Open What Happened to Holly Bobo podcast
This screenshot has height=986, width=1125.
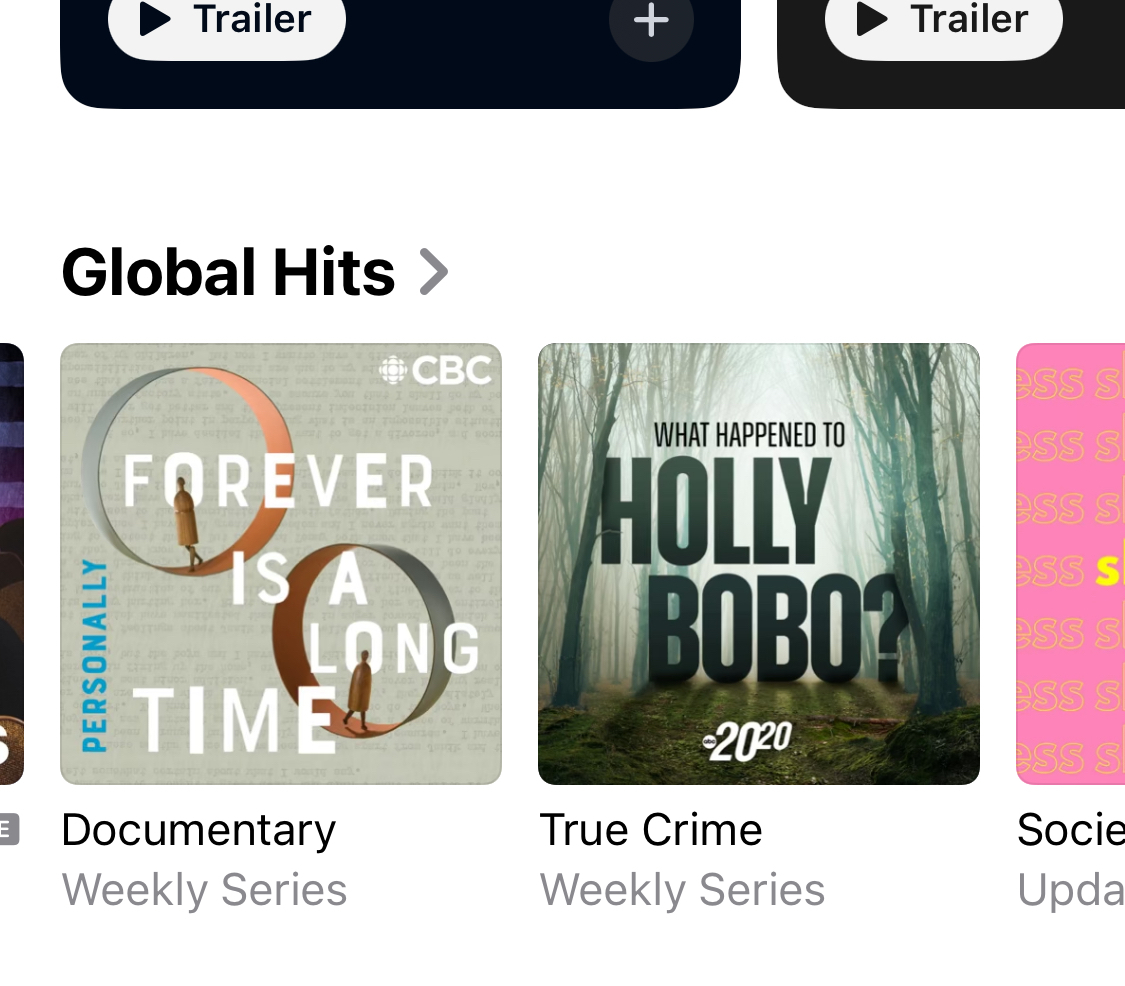coord(758,564)
